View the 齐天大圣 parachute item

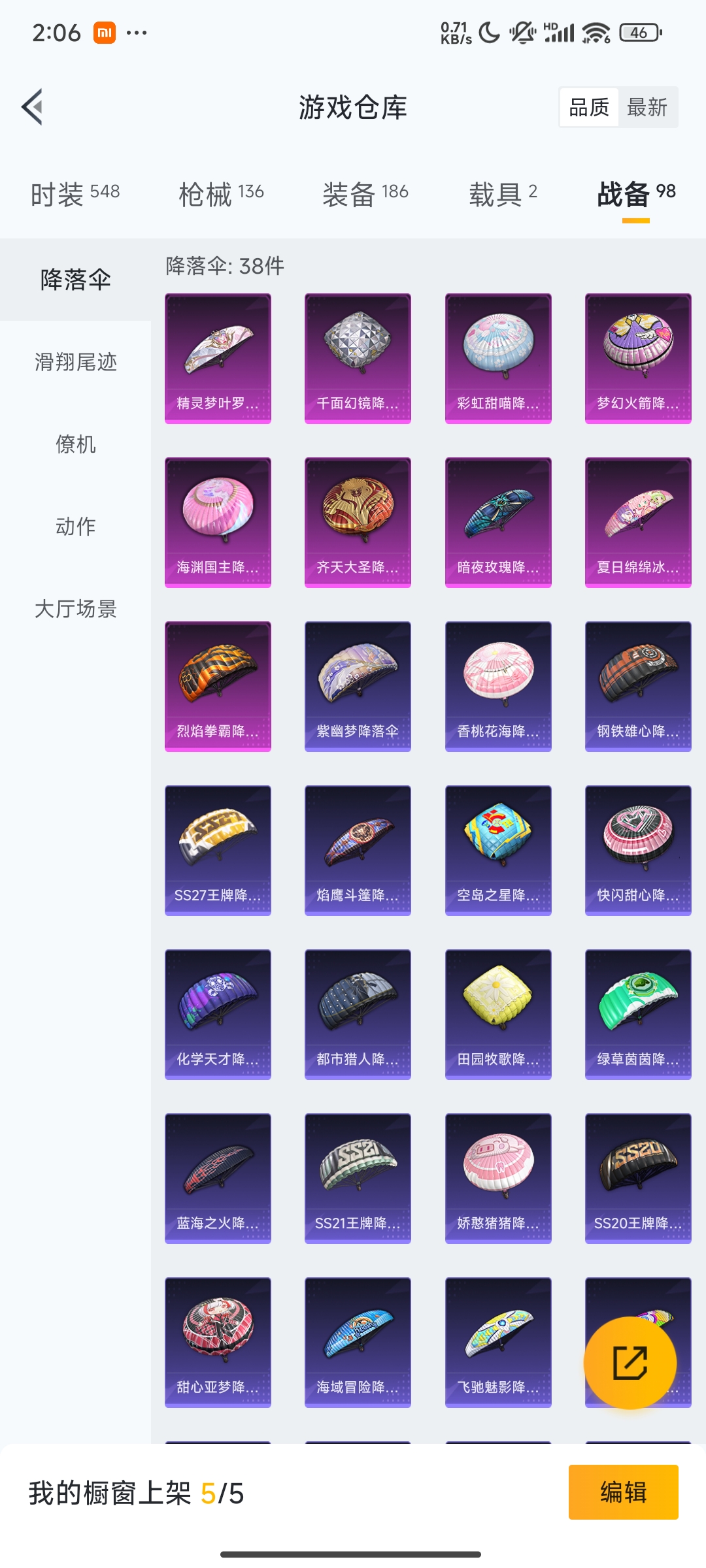(358, 523)
